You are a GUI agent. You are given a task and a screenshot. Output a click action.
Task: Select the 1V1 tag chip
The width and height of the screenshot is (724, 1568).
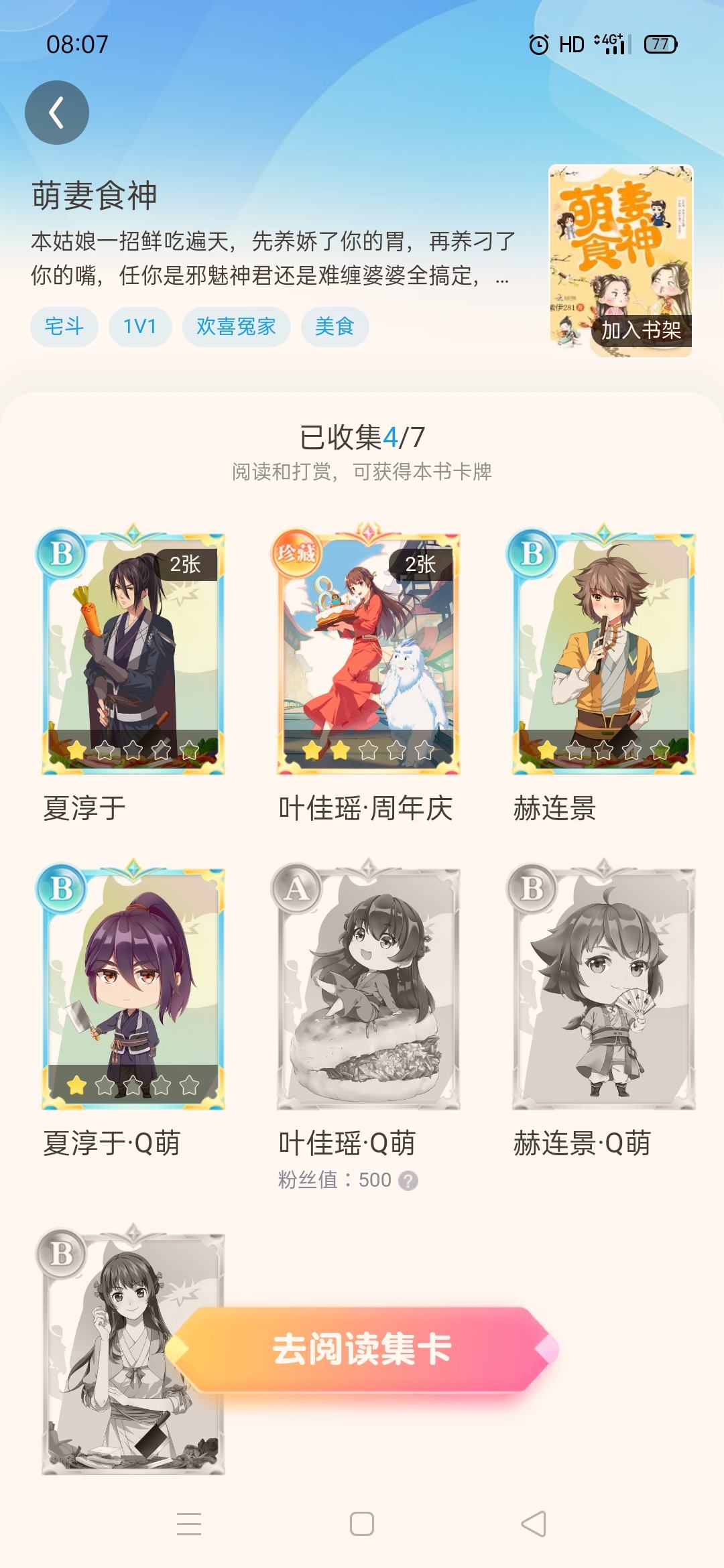[x=140, y=327]
